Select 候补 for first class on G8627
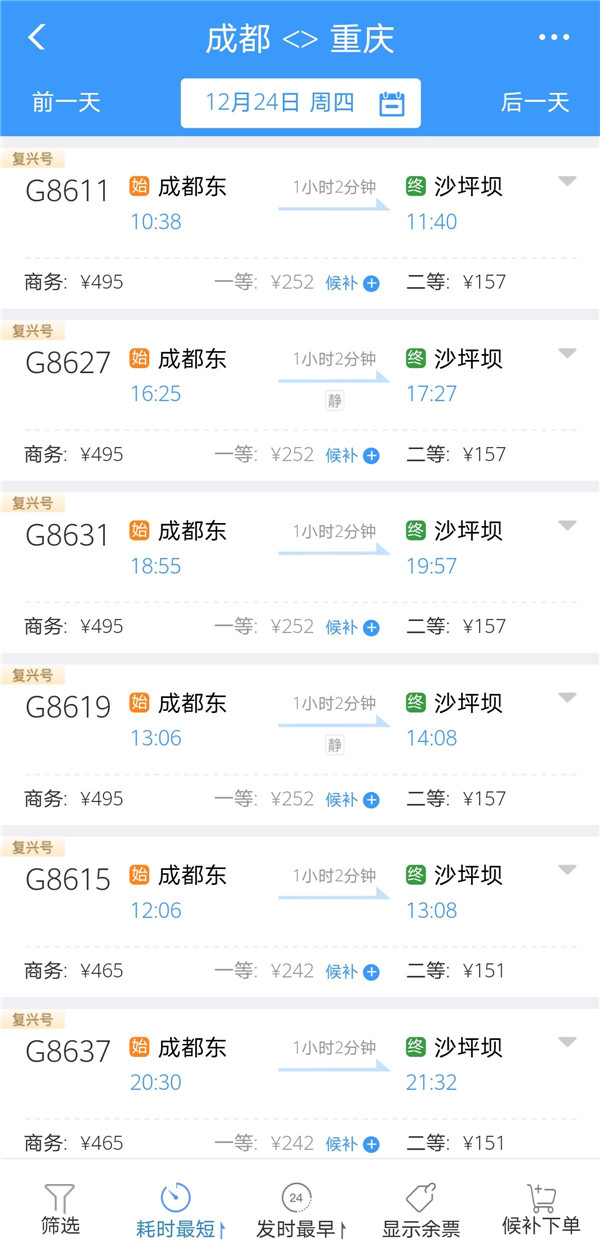 (x=352, y=455)
